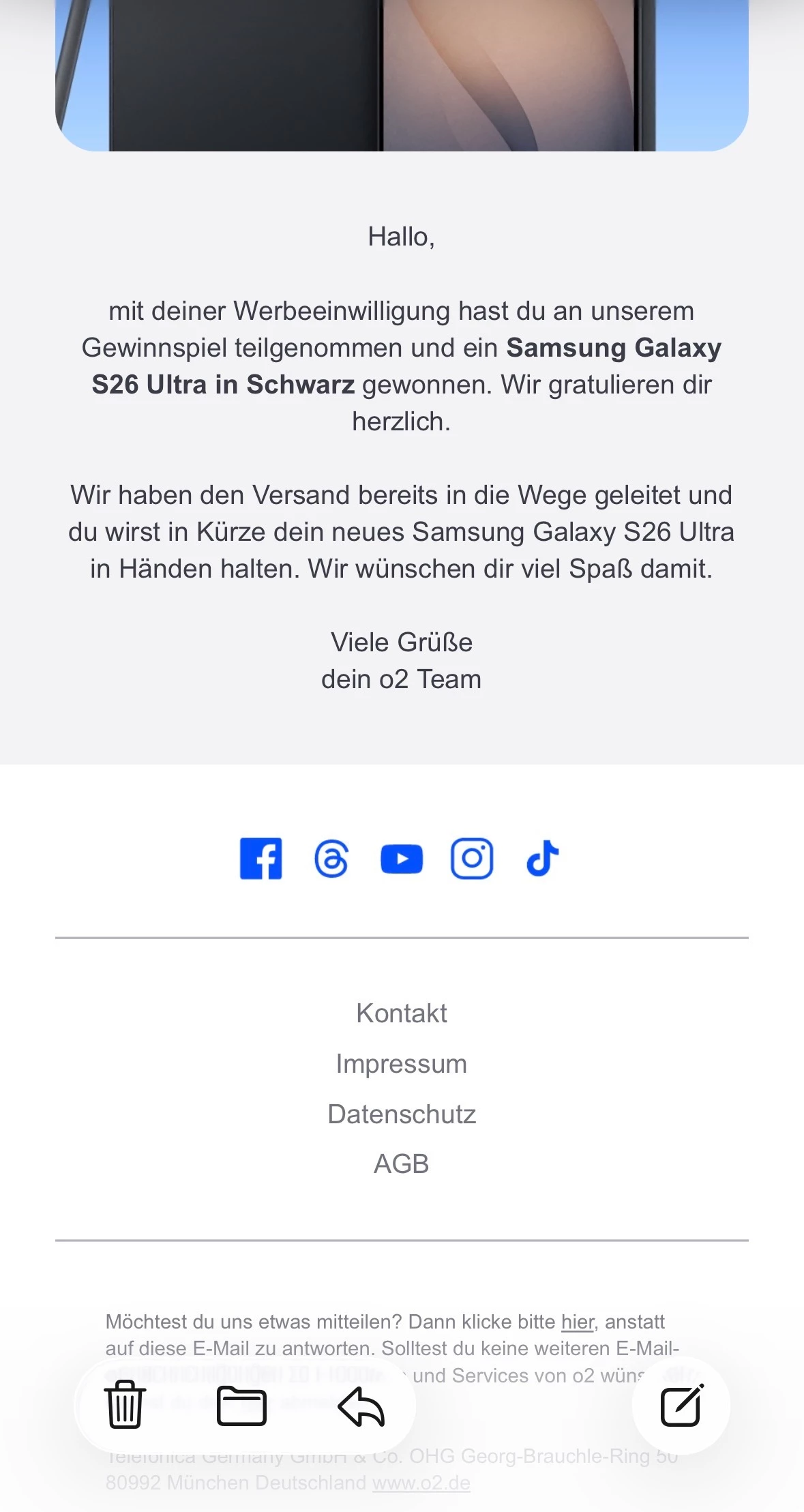Open o2's YouTube channel
This screenshot has height=1512, width=804.
click(402, 859)
